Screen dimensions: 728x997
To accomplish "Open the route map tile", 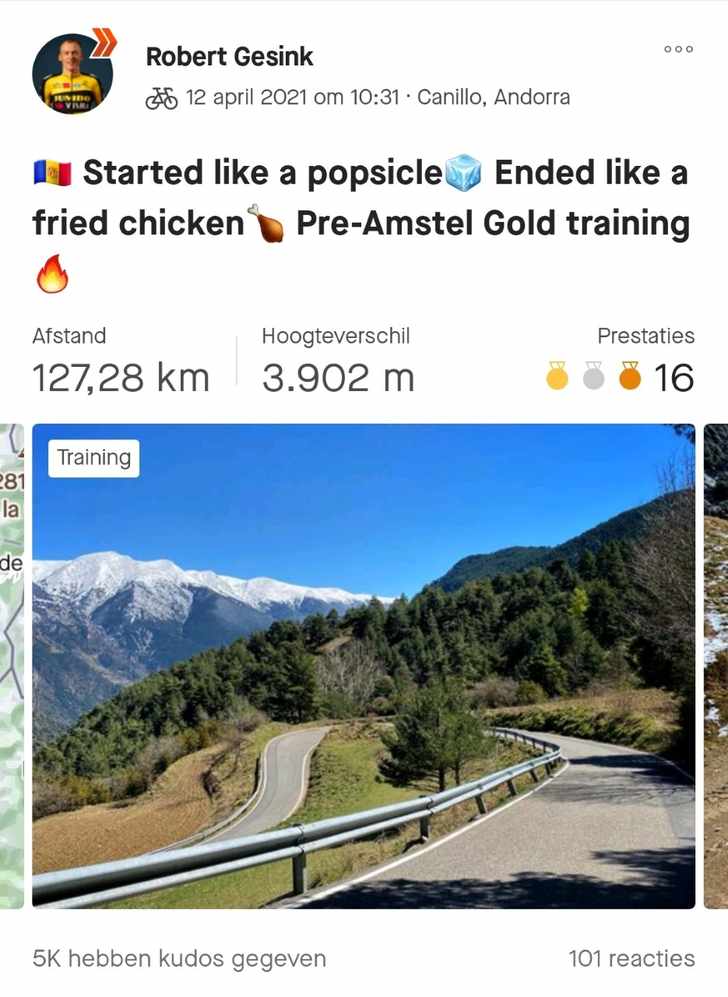I will [11, 665].
